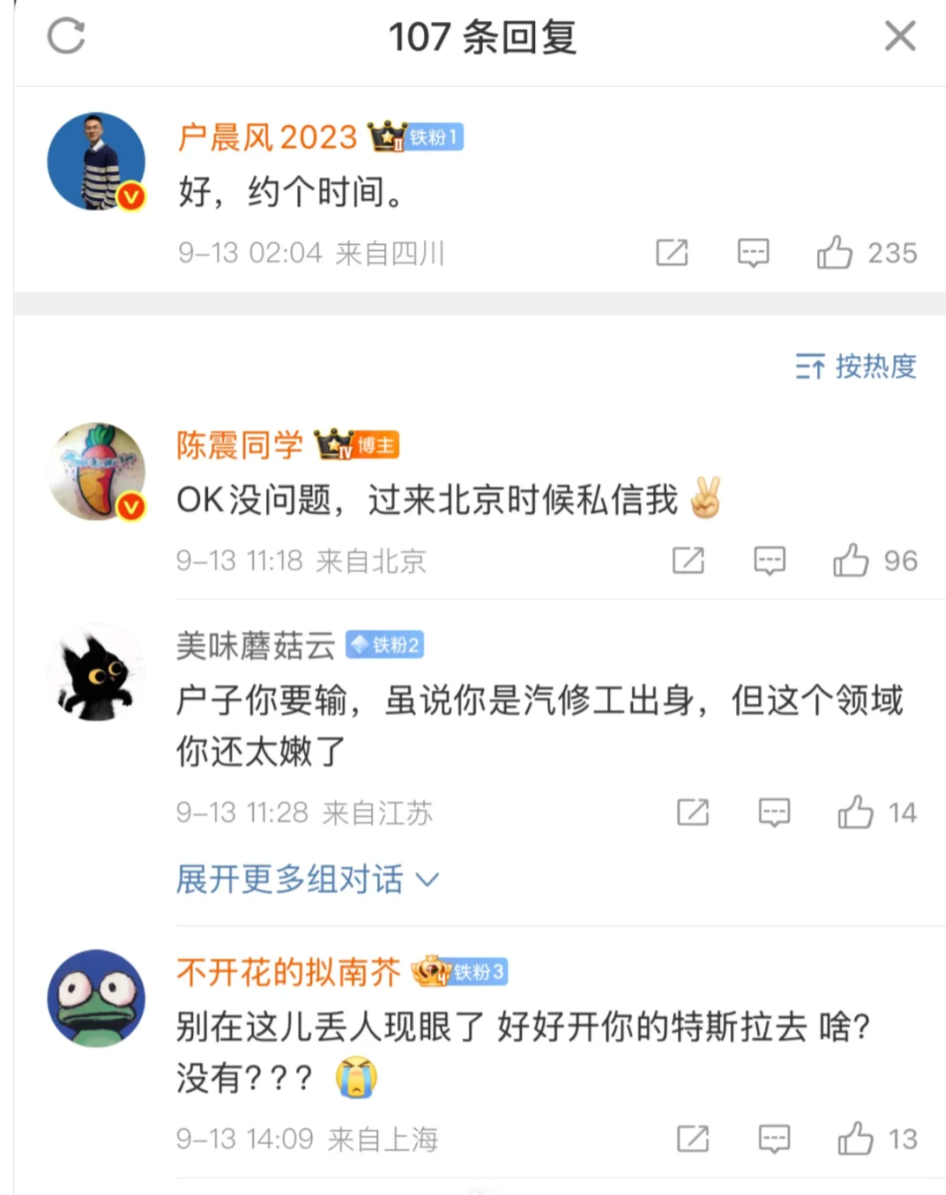Close the replies panel
Image resolution: width=946 pixels, height=1195 pixels.
click(x=900, y=38)
